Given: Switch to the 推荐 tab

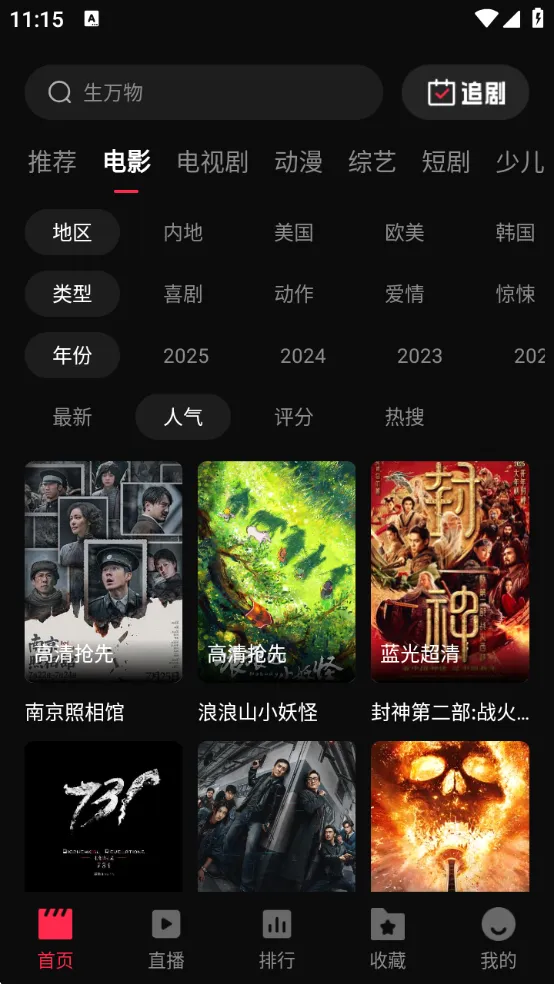Looking at the screenshot, I should [x=52, y=162].
